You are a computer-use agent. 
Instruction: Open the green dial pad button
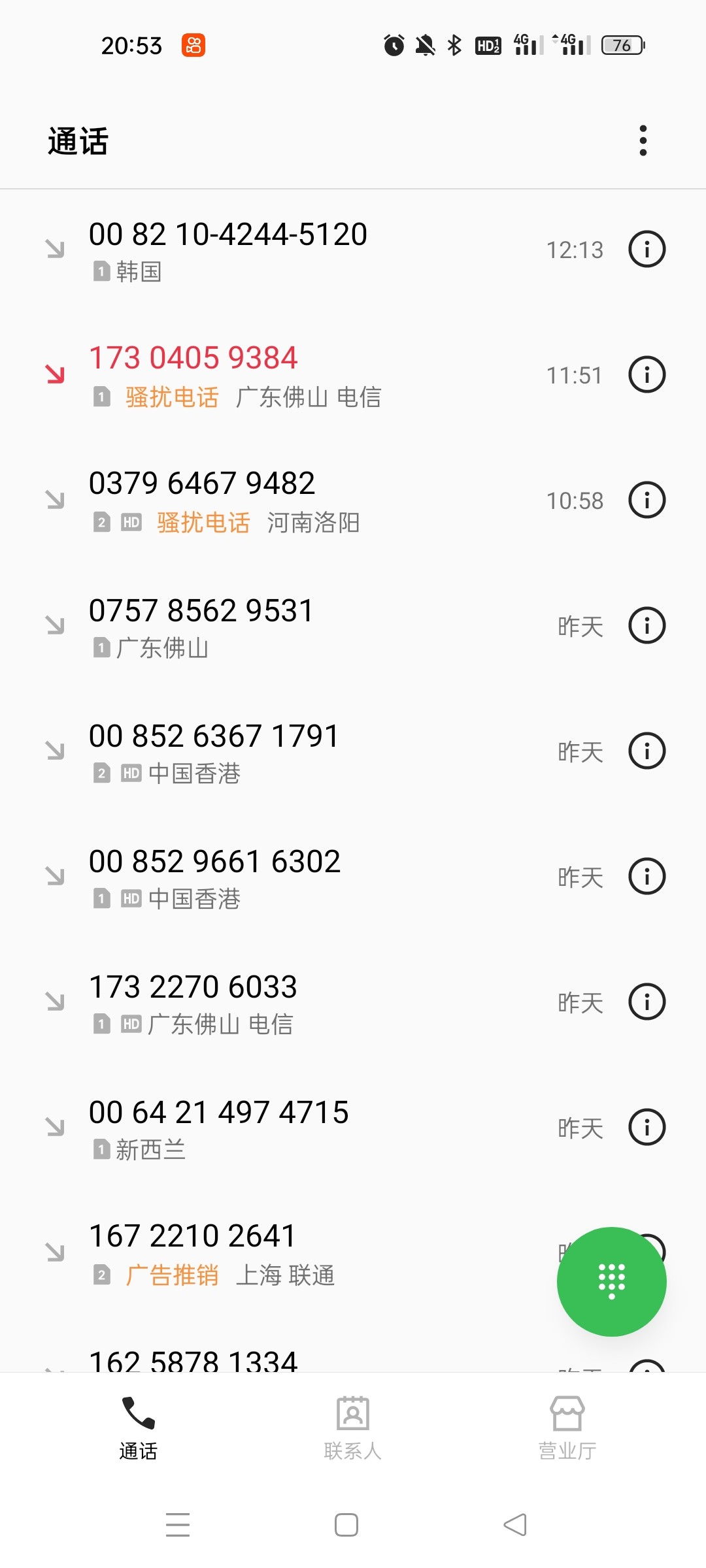click(612, 1282)
